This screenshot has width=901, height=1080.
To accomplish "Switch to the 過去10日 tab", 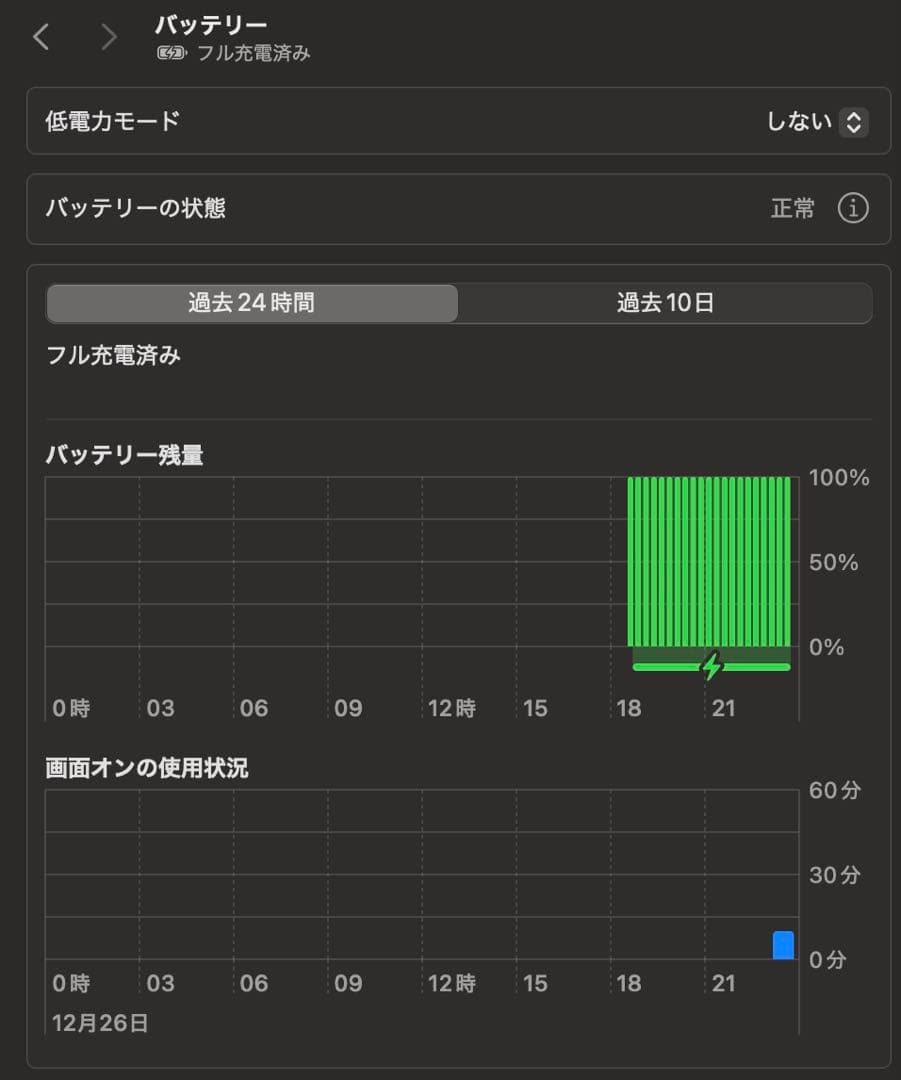I will pos(665,303).
